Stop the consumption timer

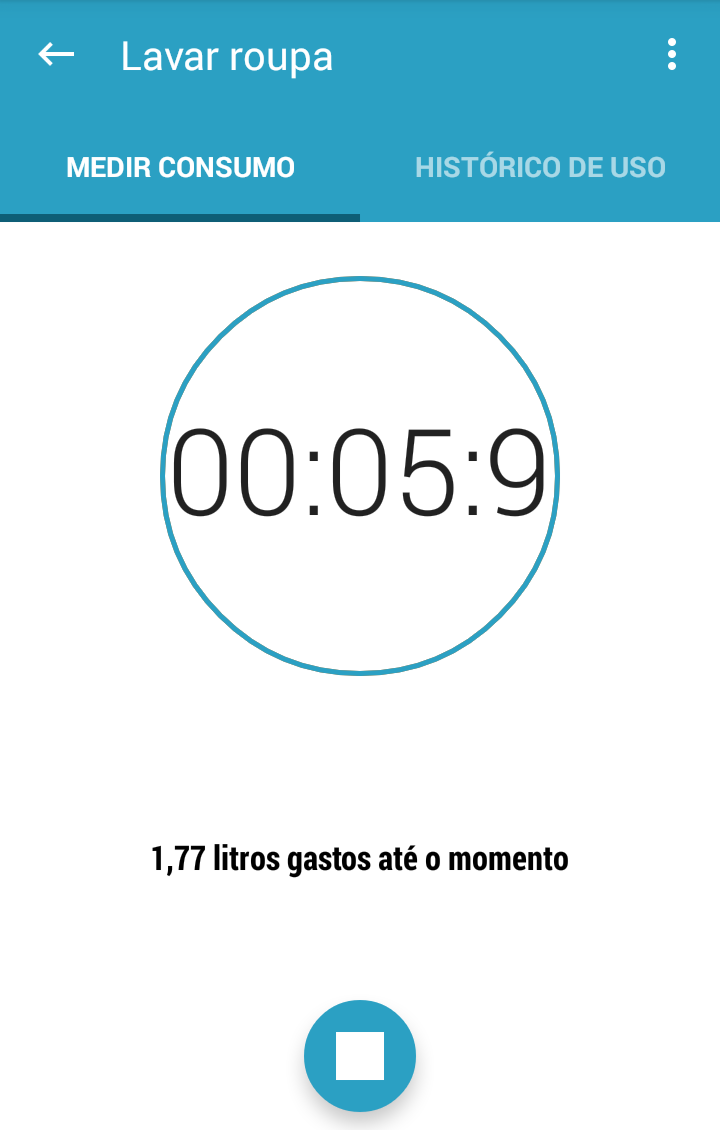[360, 1055]
